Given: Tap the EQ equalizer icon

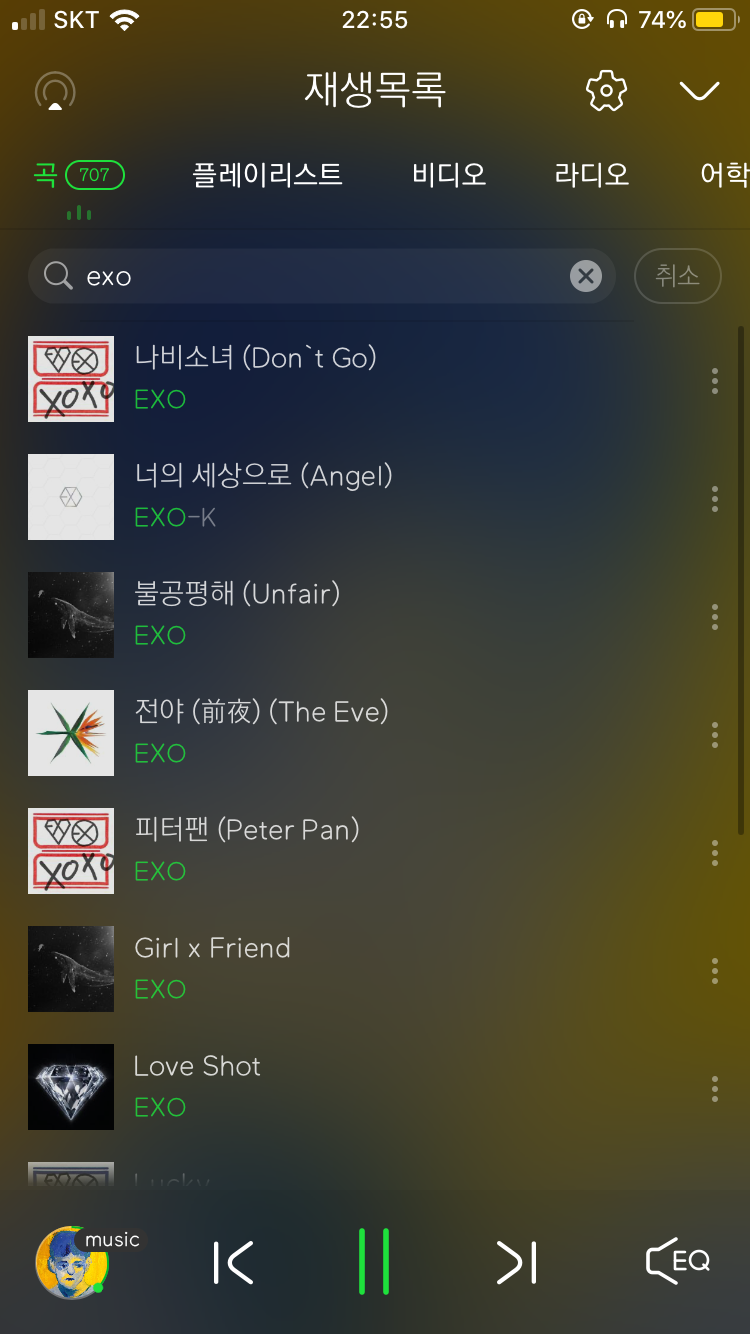Looking at the screenshot, I should (x=678, y=1261).
